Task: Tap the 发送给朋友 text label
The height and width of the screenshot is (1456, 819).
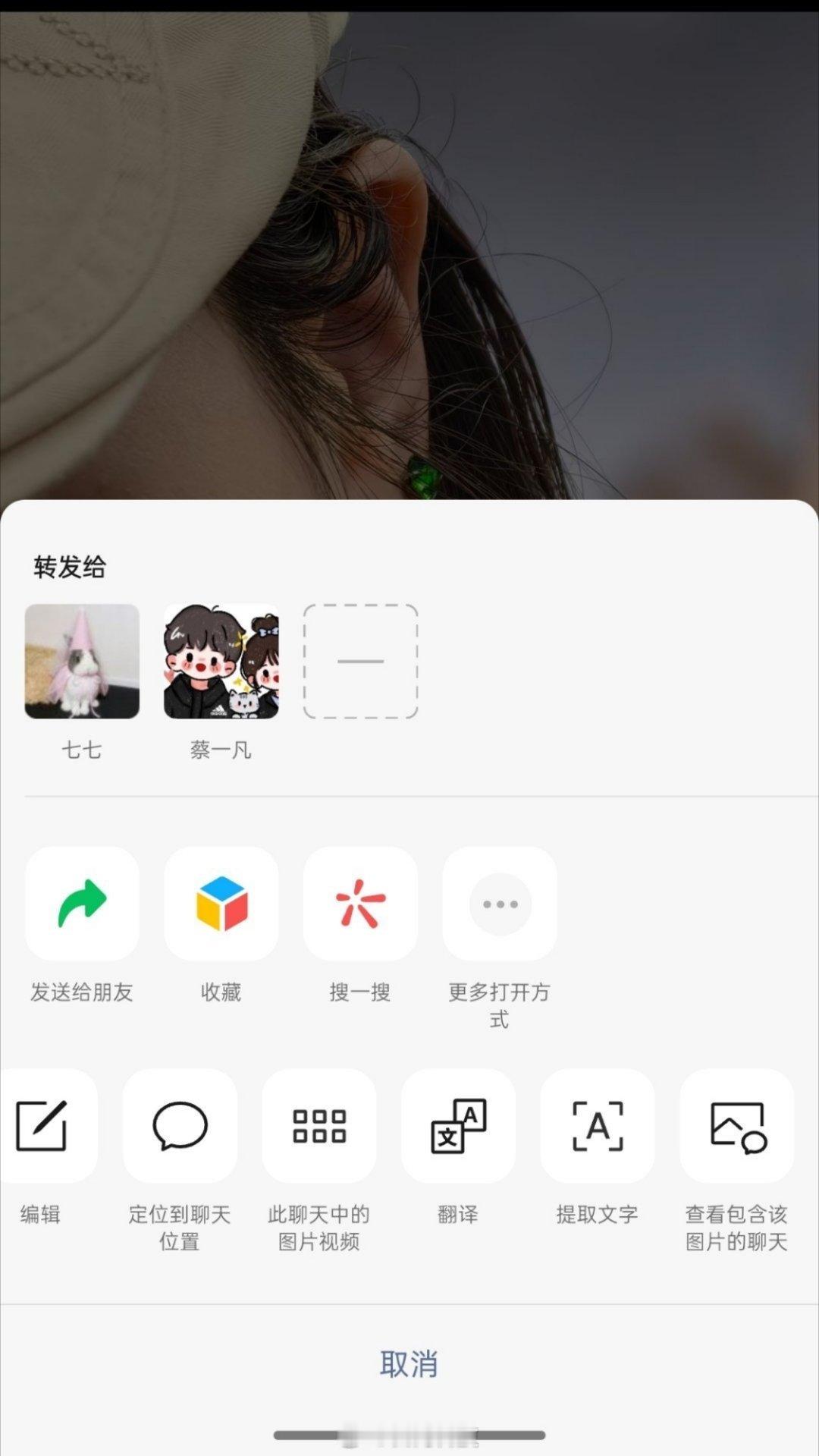Action: pos(82,992)
